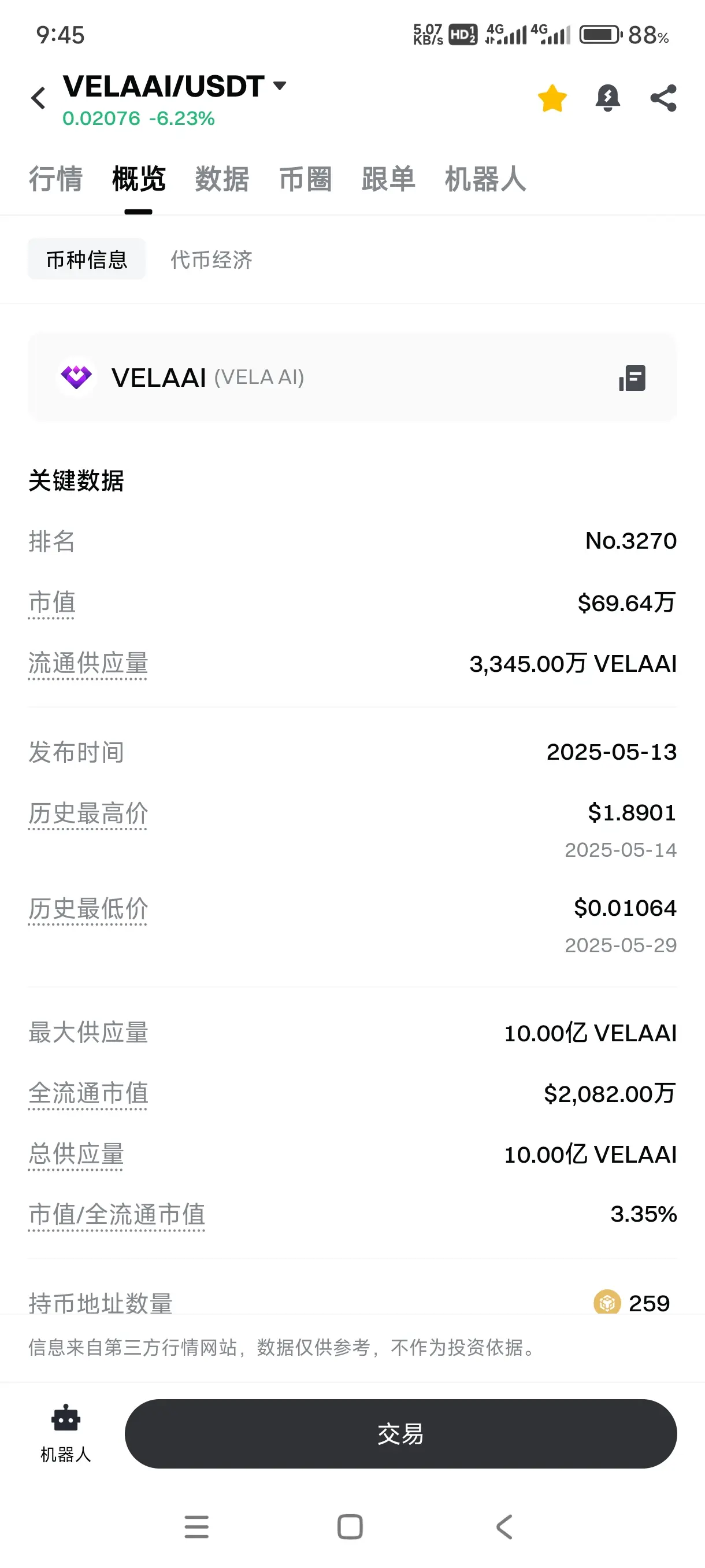Go back using the top-left arrow

coord(38,98)
